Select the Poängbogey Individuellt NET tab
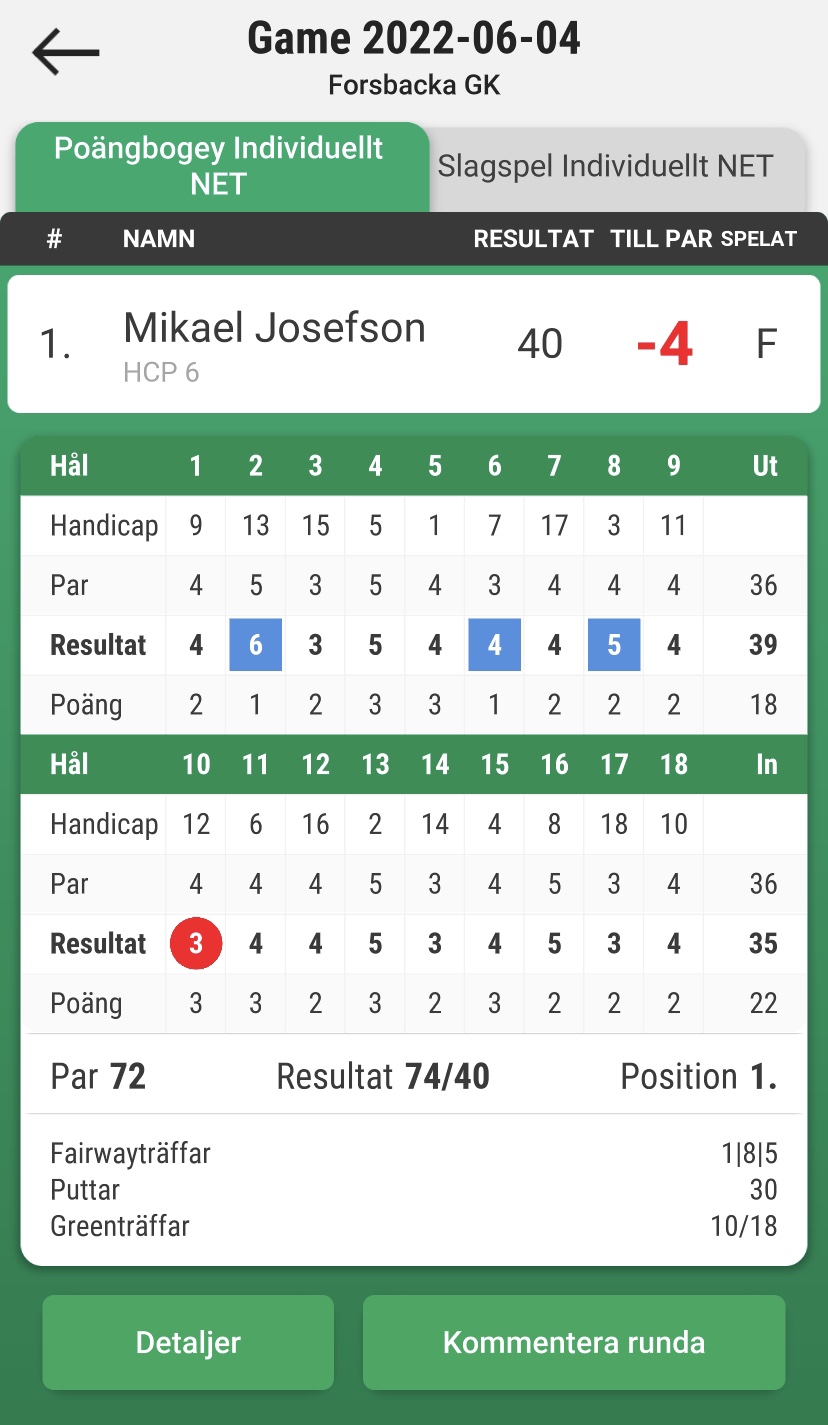The height and width of the screenshot is (1425, 828). point(220,166)
